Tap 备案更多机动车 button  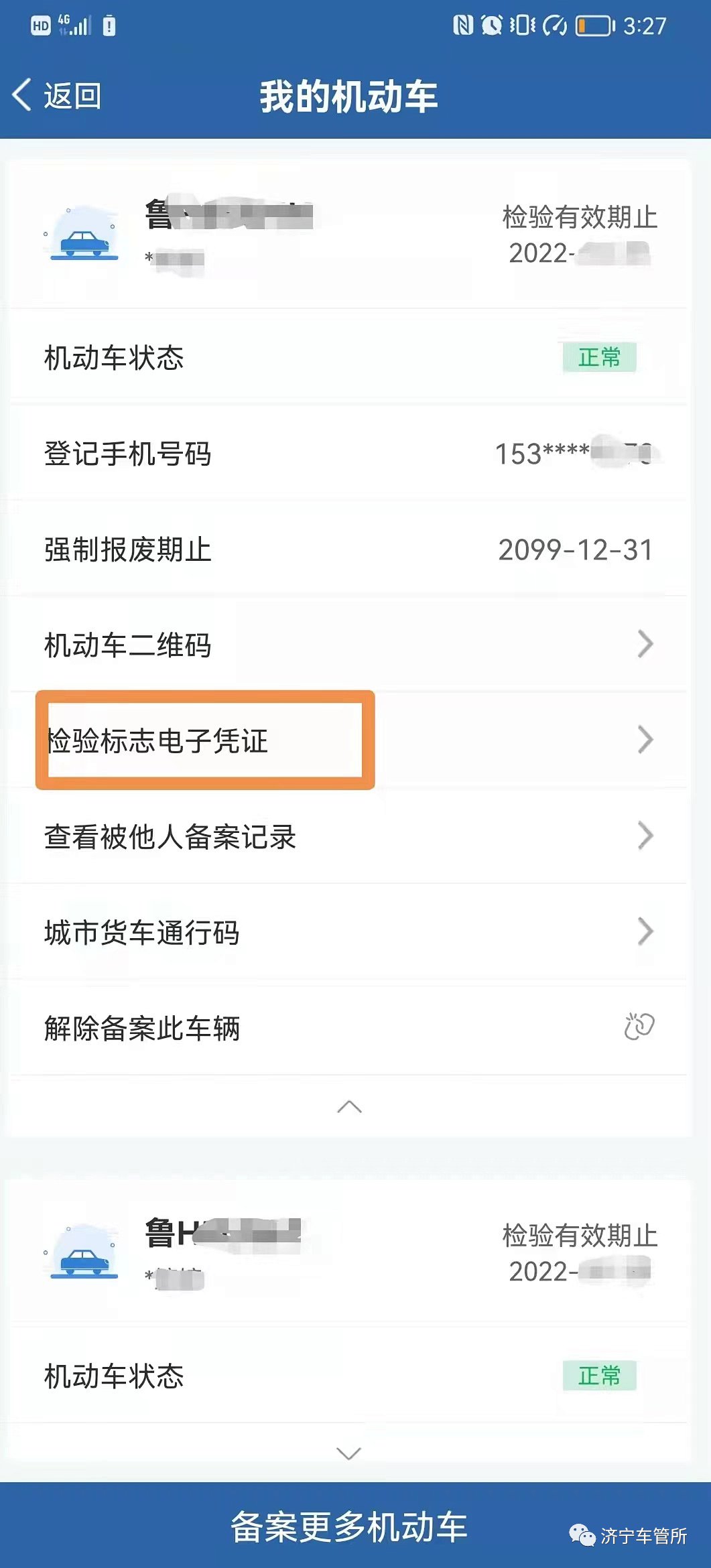pos(348,1527)
